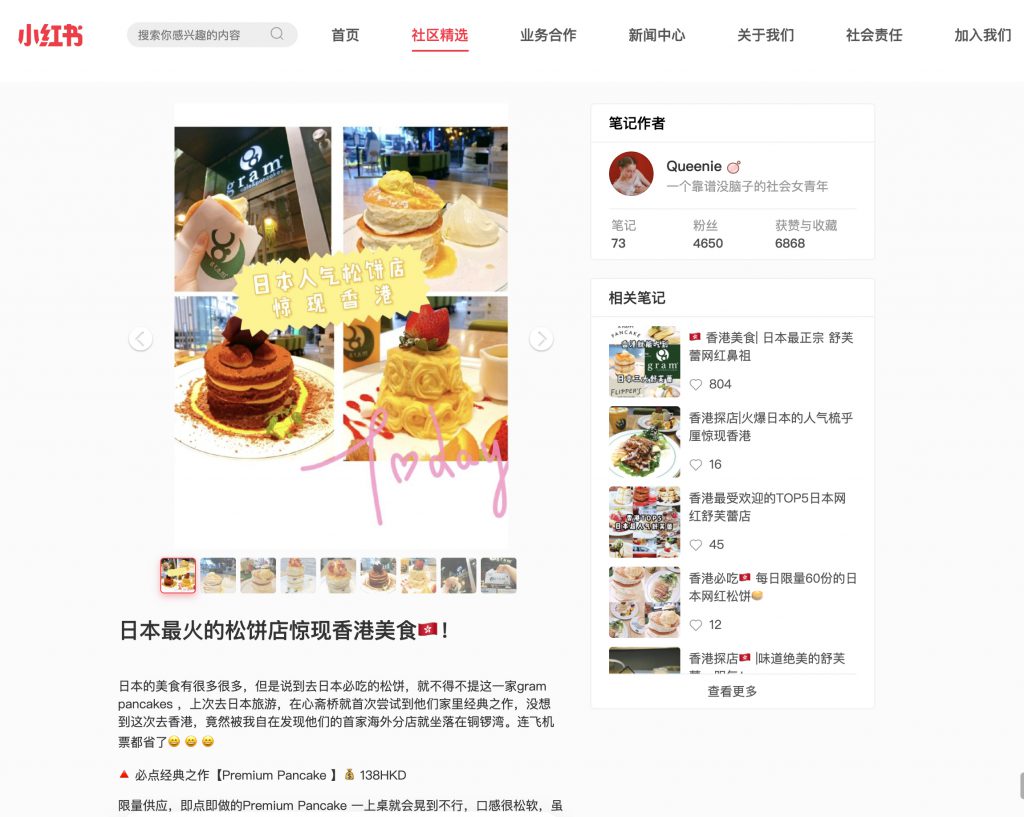Tap the search box in the header
Screen dimensions: 1024x817
(200, 35)
